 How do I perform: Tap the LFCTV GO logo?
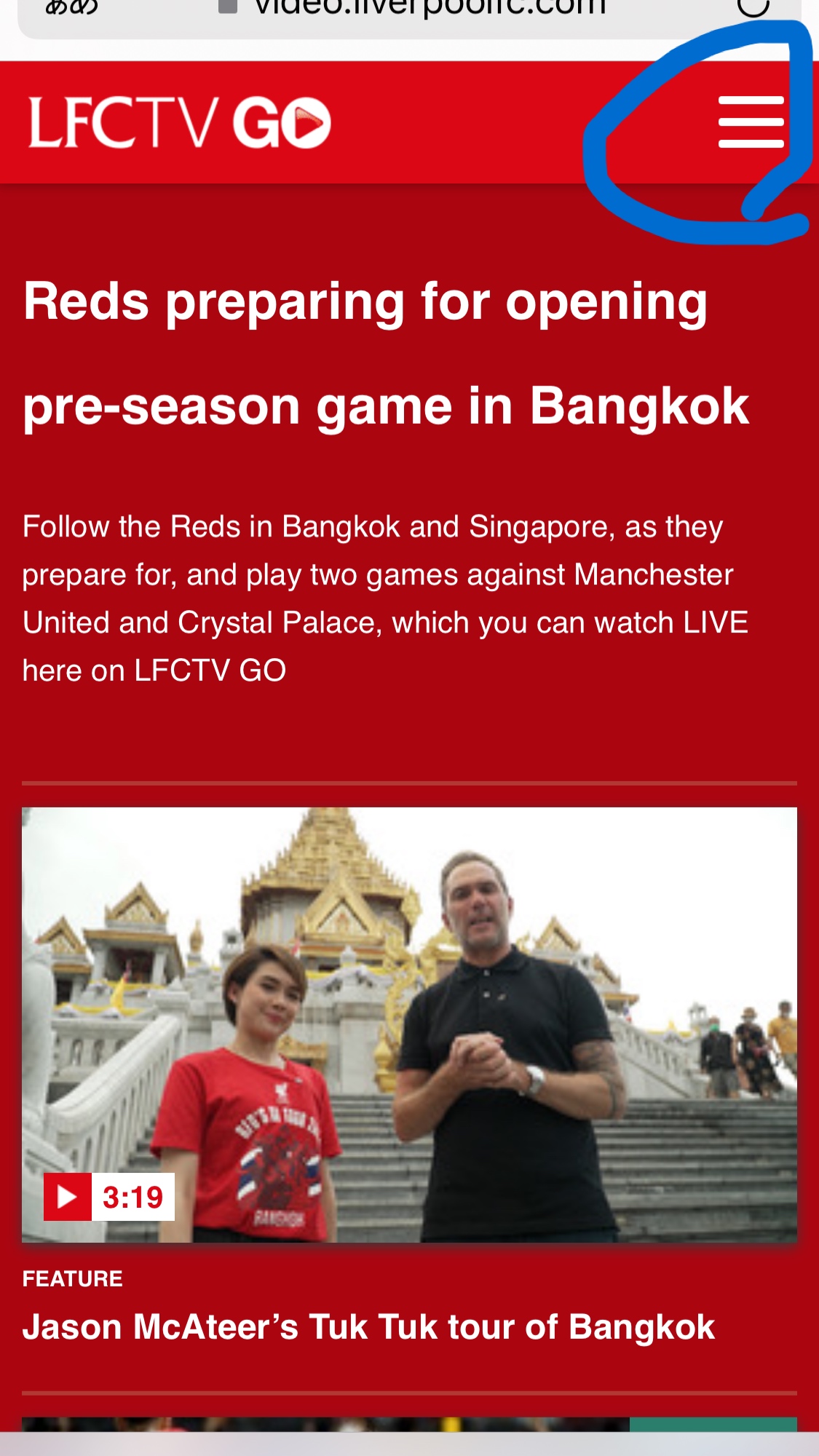tap(180, 122)
